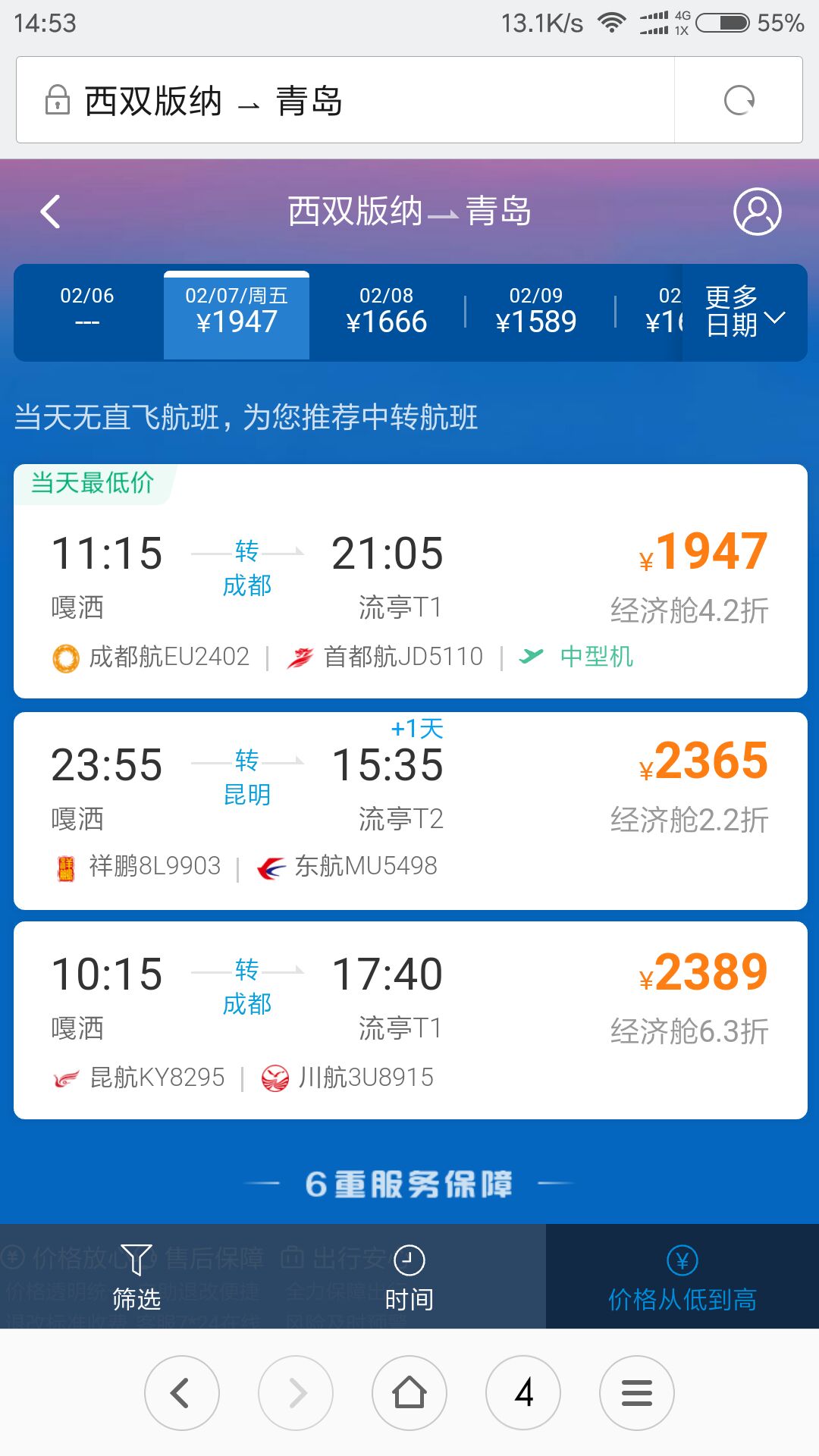Tap the address bar showing 西双版纳 → 青岛
This screenshot has height=1456, width=819.
point(345,100)
